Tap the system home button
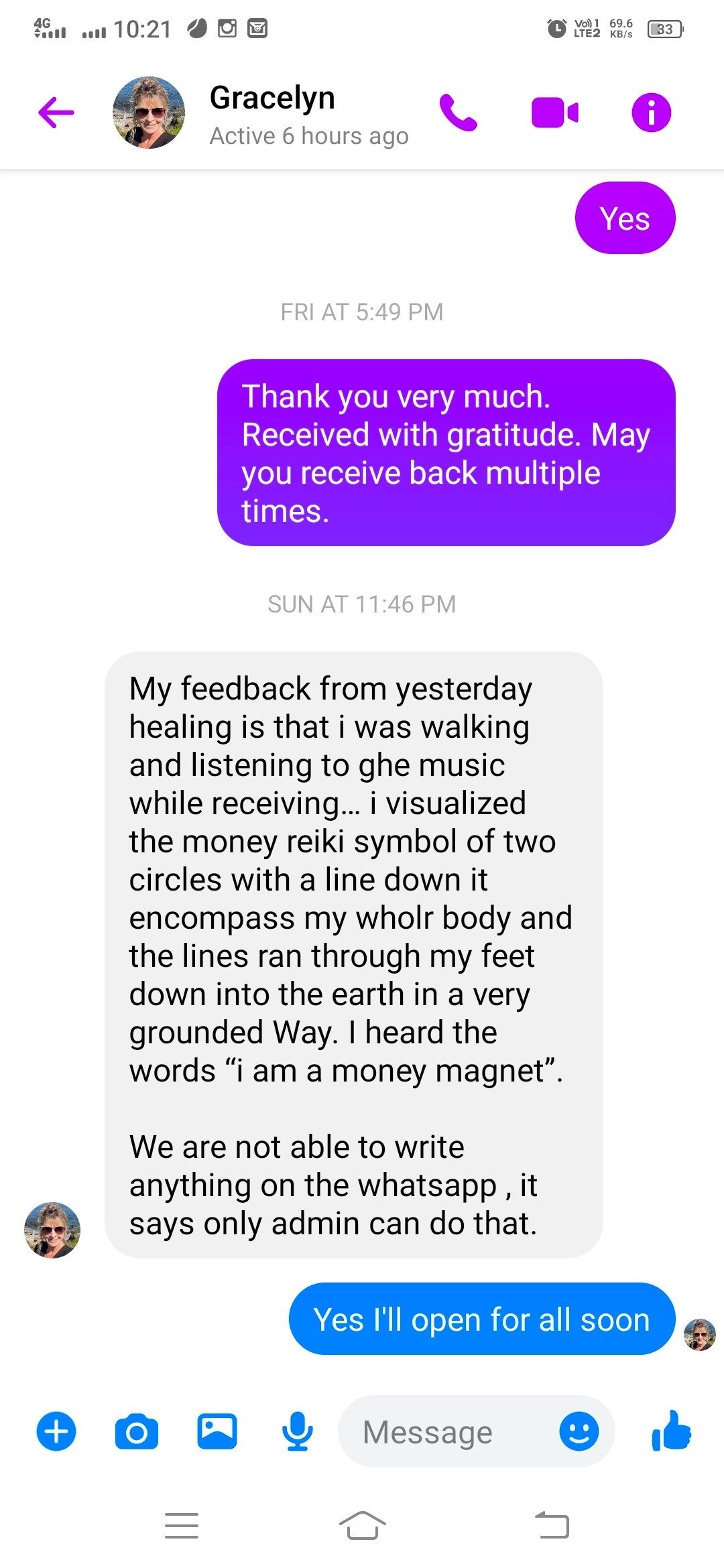Screen dimensions: 724x1568 tap(362, 1526)
